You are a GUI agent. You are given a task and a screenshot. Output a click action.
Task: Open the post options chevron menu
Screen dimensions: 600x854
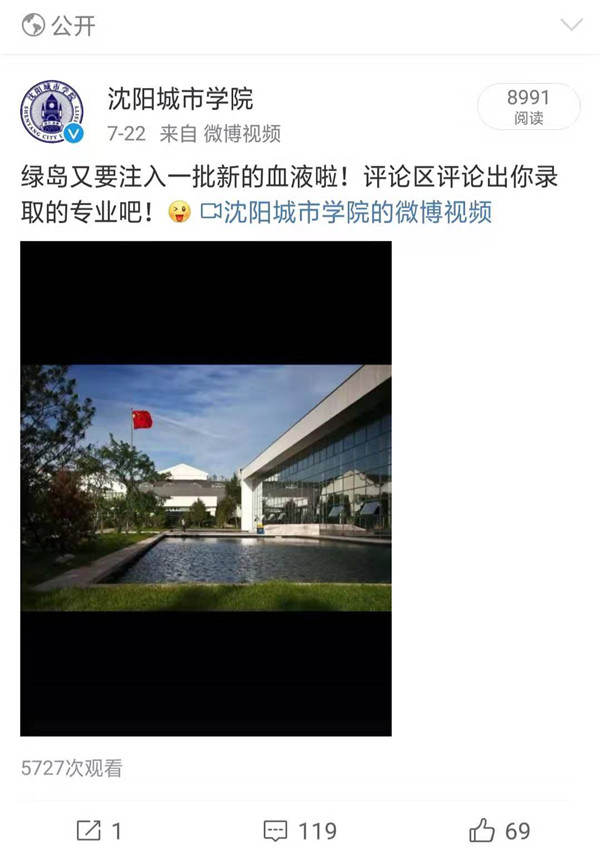point(571,25)
